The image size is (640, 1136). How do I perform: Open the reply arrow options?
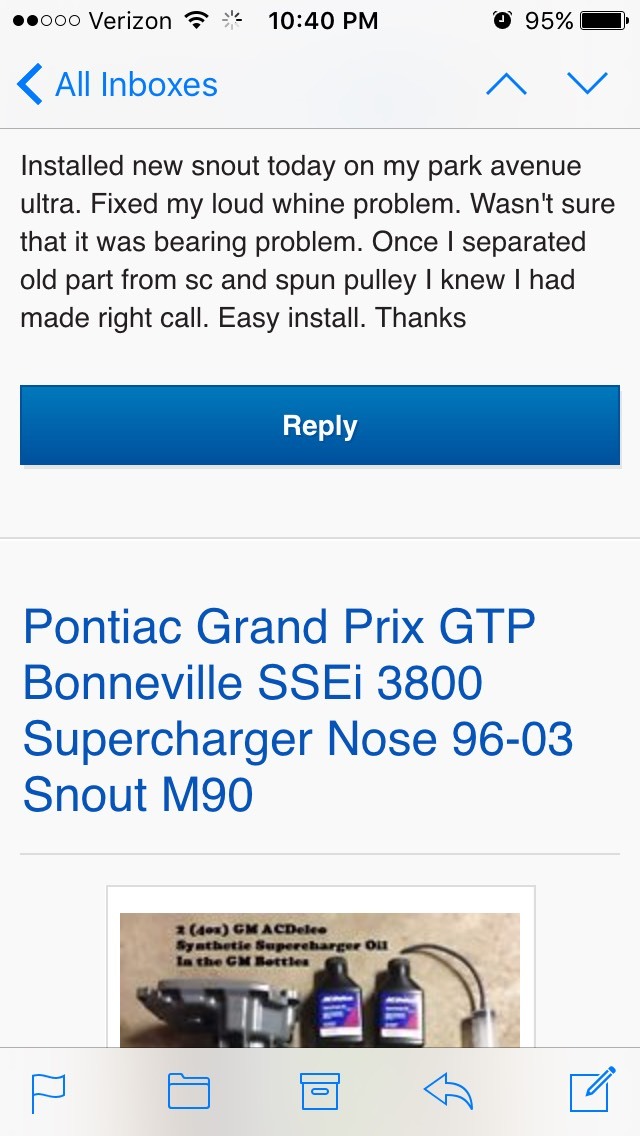pyautogui.click(x=448, y=1091)
